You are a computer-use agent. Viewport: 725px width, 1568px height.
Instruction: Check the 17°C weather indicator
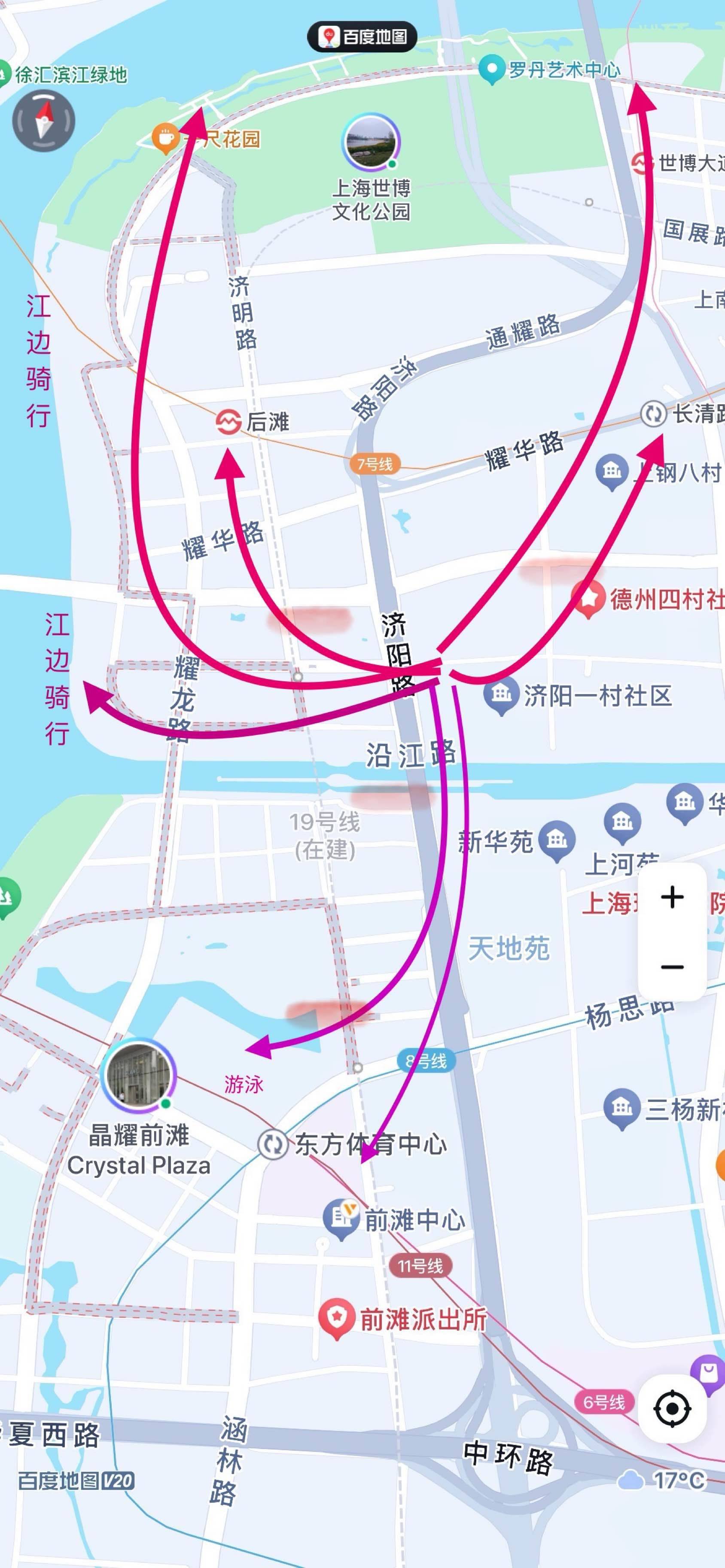pos(661,1480)
